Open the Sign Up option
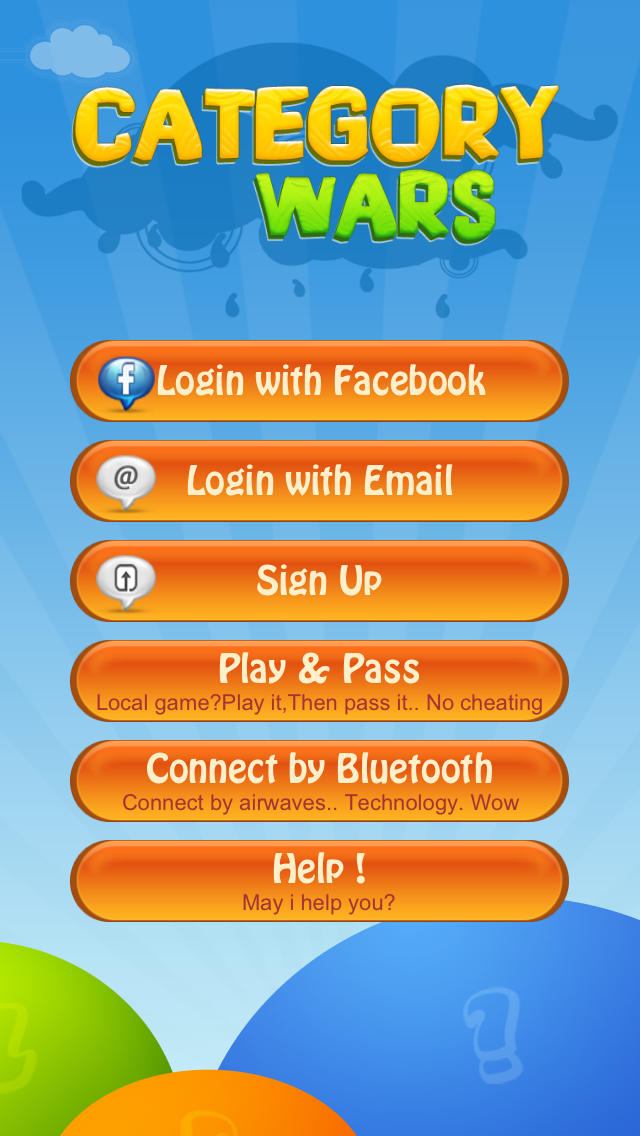Viewport: 640px width, 1136px height. (319, 581)
